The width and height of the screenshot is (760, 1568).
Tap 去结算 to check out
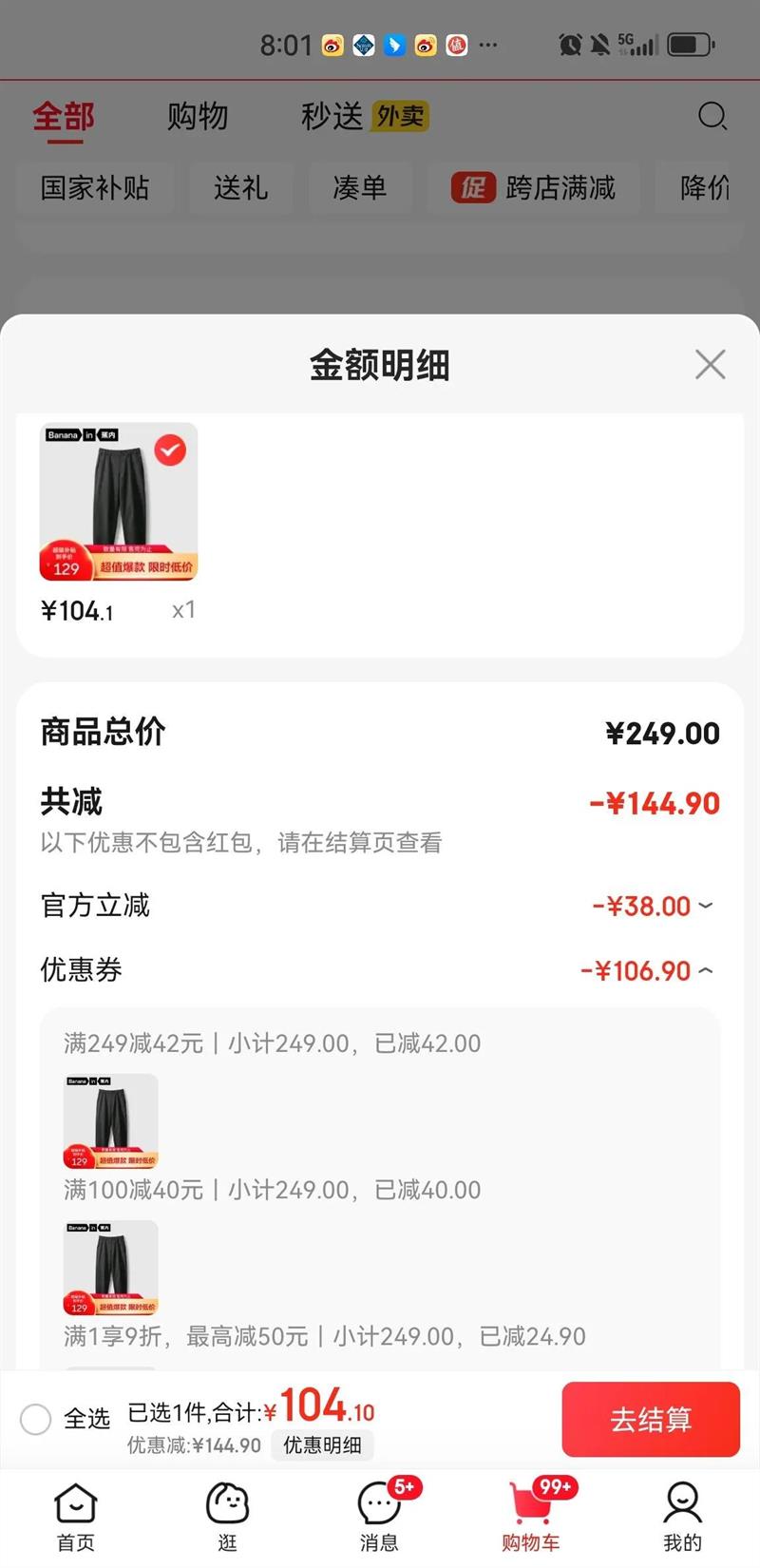tap(651, 1419)
